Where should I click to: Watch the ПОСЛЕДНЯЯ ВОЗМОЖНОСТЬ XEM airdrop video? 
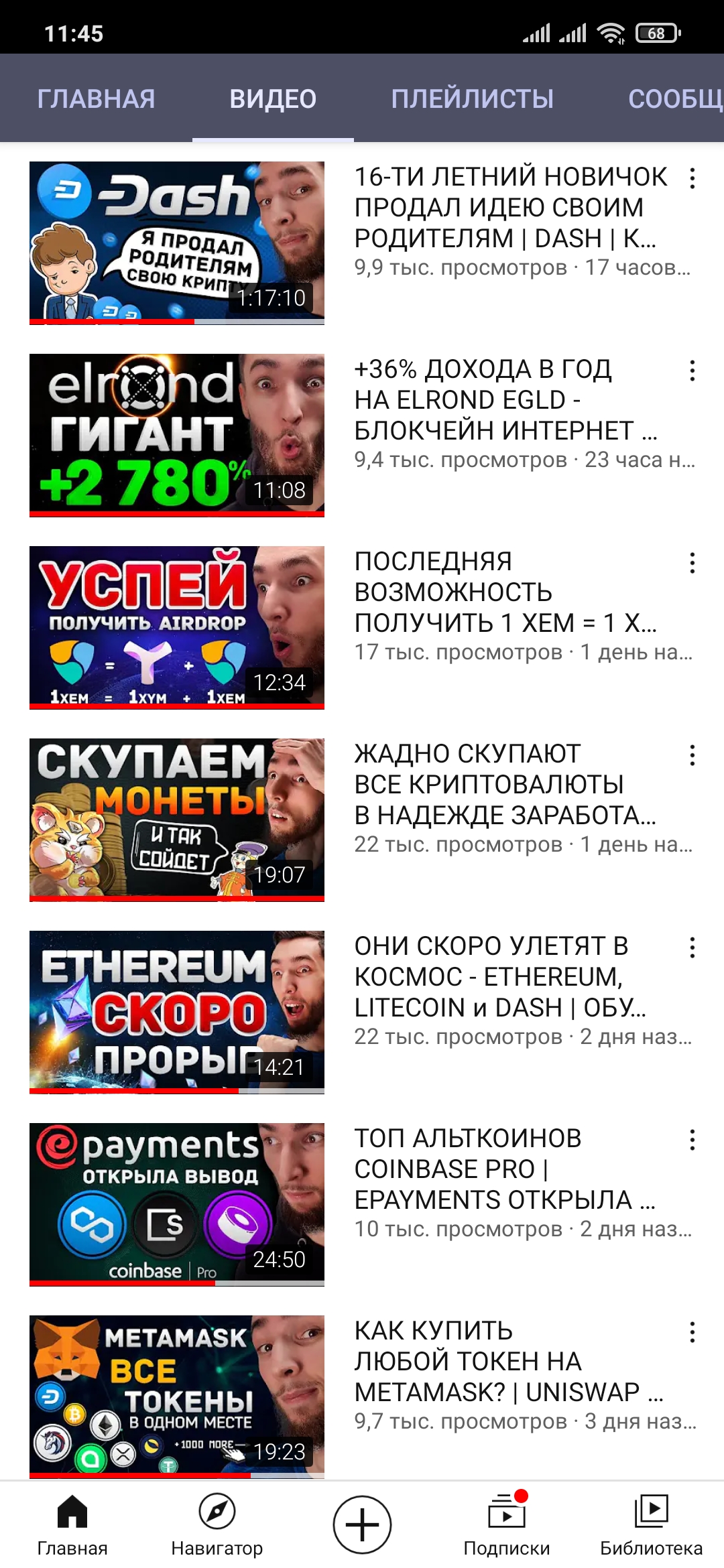177,627
